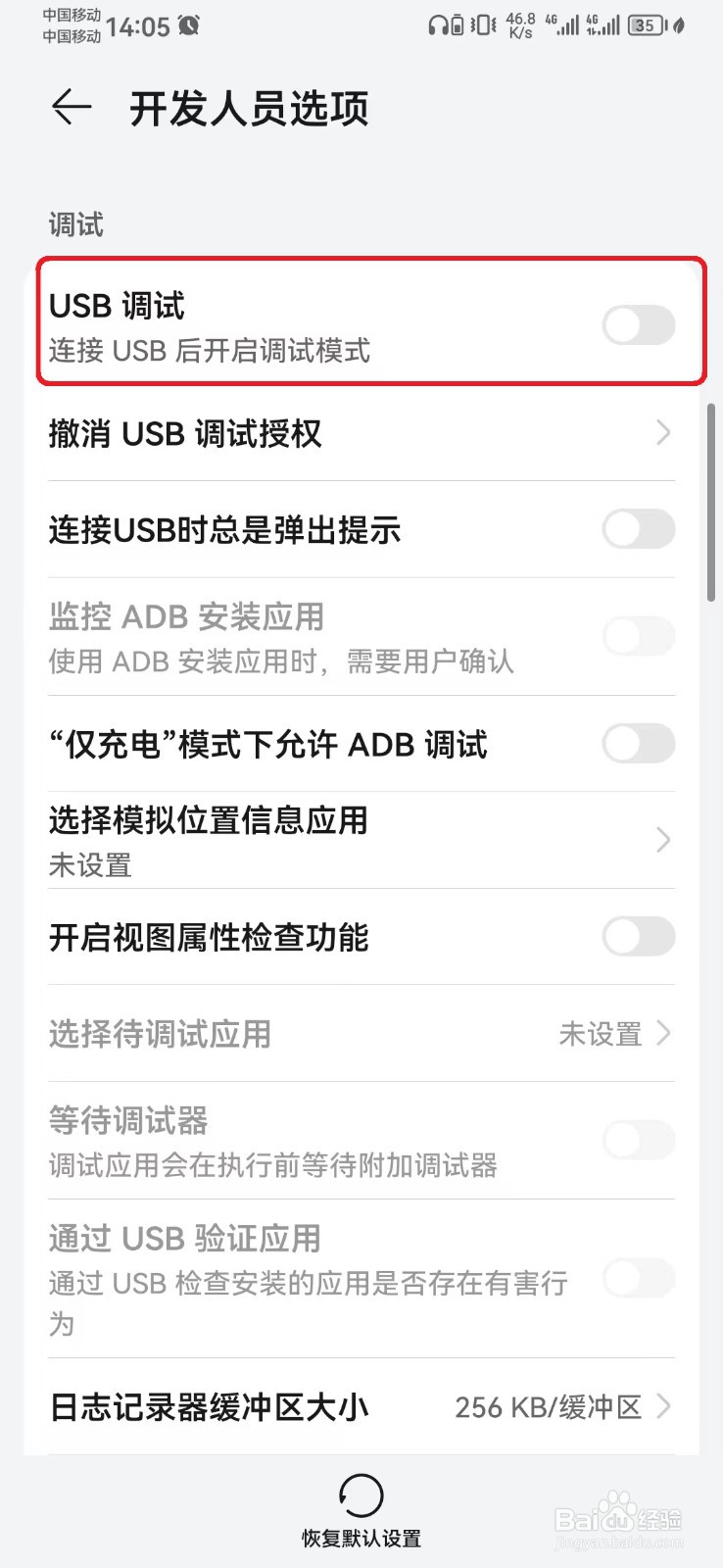Enable the USB 调试 switch

[x=639, y=325]
